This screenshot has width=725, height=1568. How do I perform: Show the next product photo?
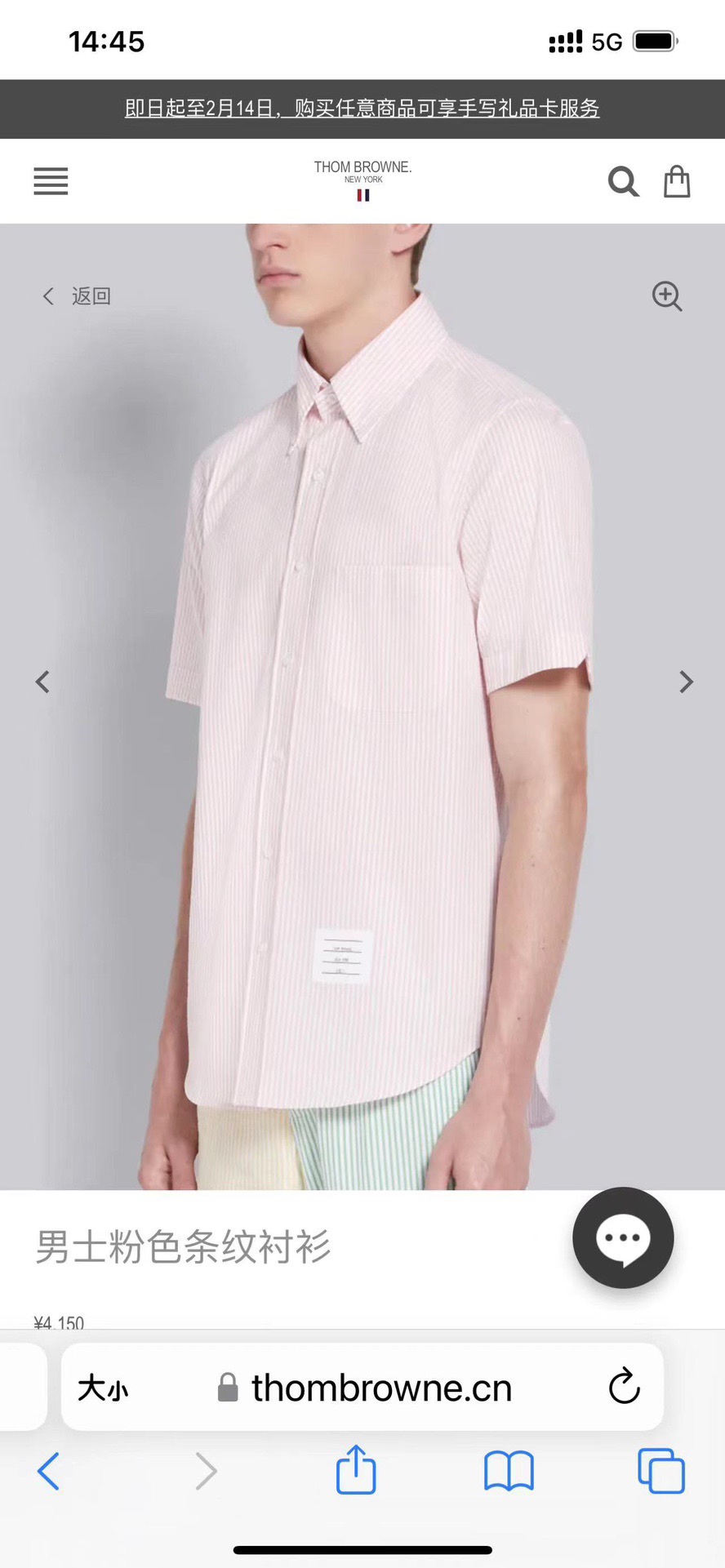[686, 682]
